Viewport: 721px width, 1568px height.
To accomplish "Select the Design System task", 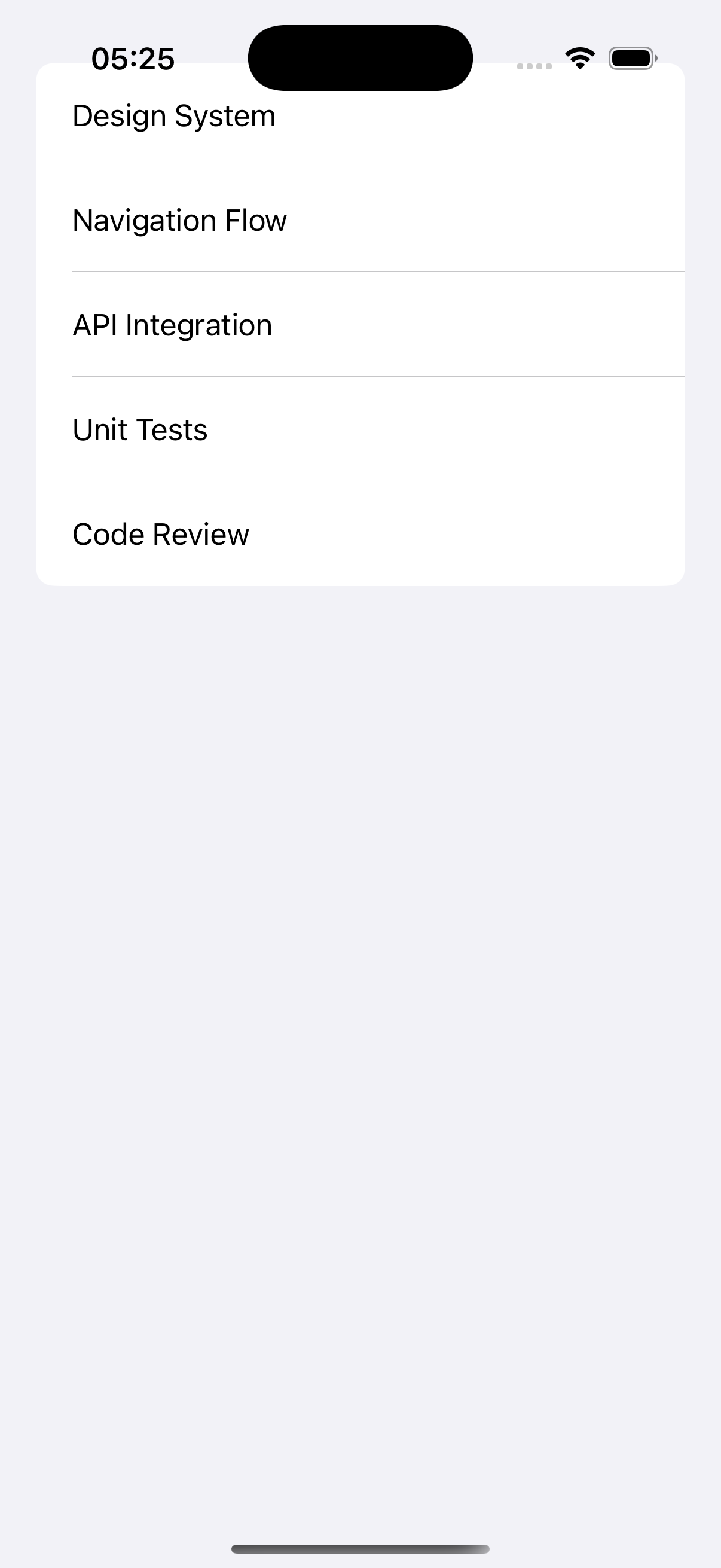I will pos(360,115).
